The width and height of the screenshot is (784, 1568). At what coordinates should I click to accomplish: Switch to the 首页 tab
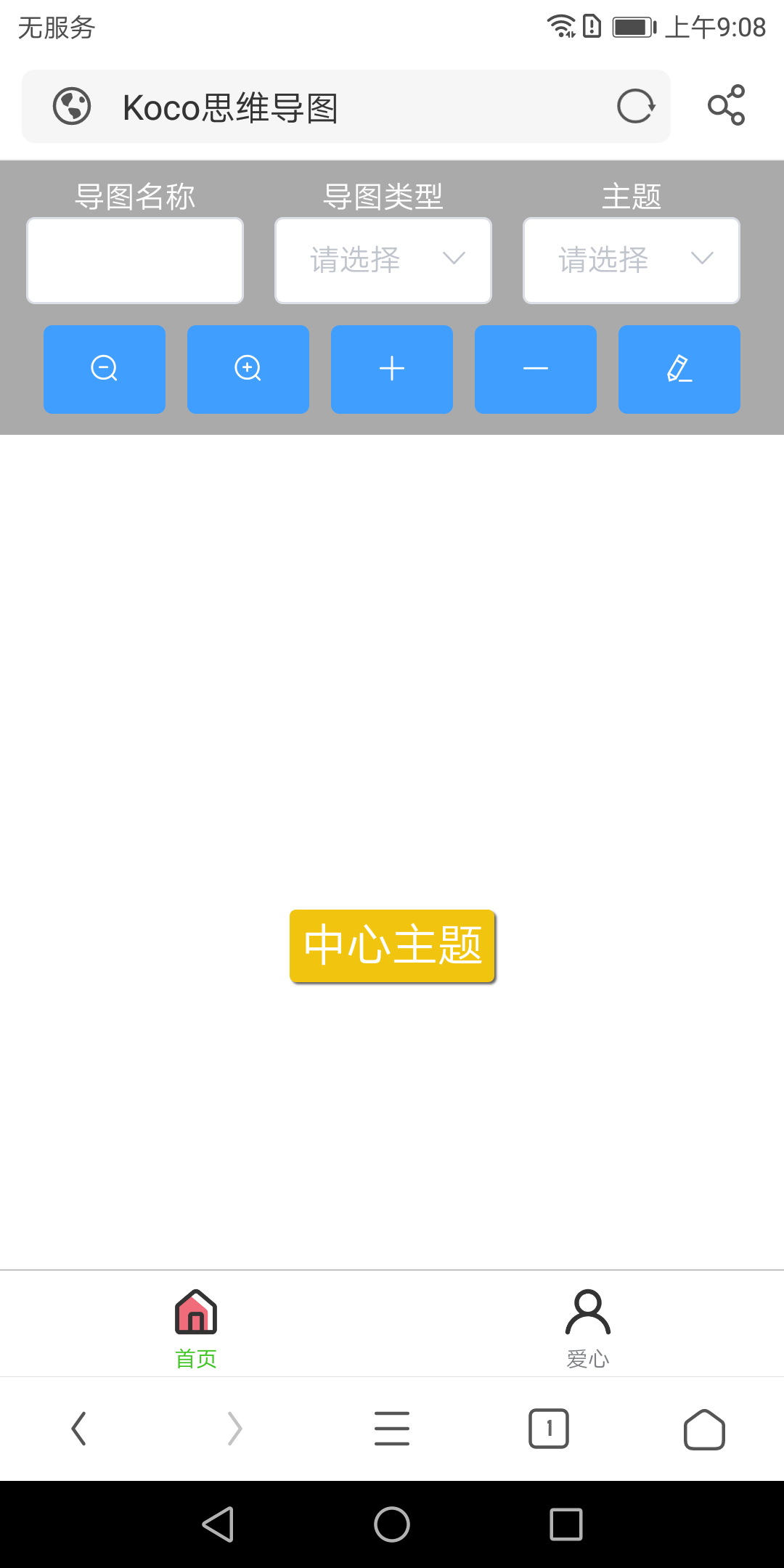pyautogui.click(x=196, y=1328)
